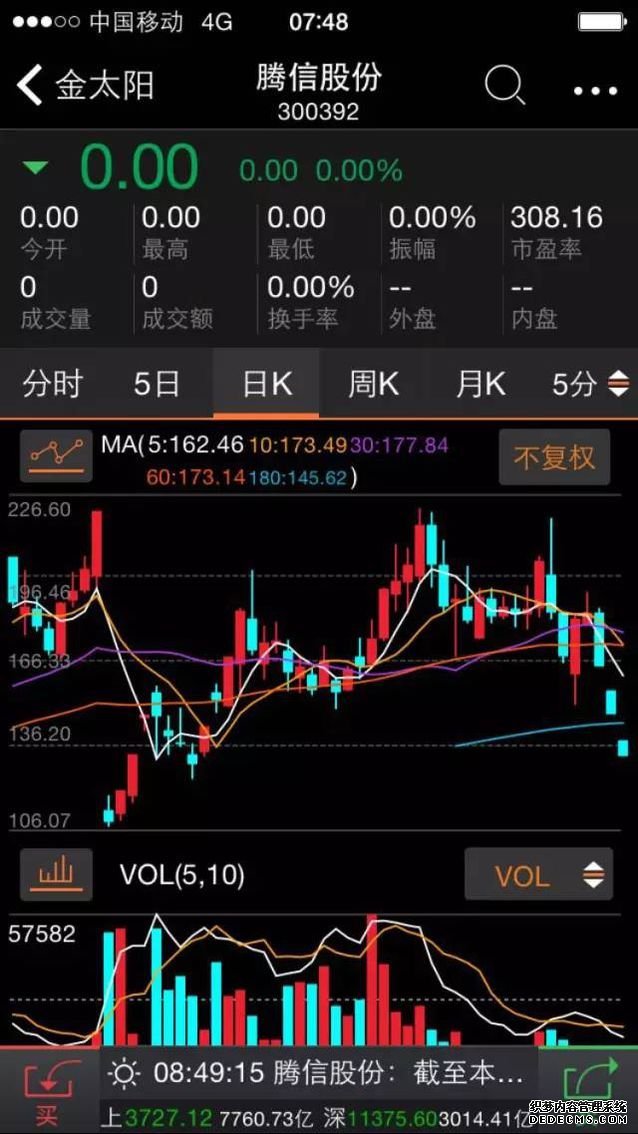
Task: Tap the 买 buy button
Action: tap(47, 1090)
